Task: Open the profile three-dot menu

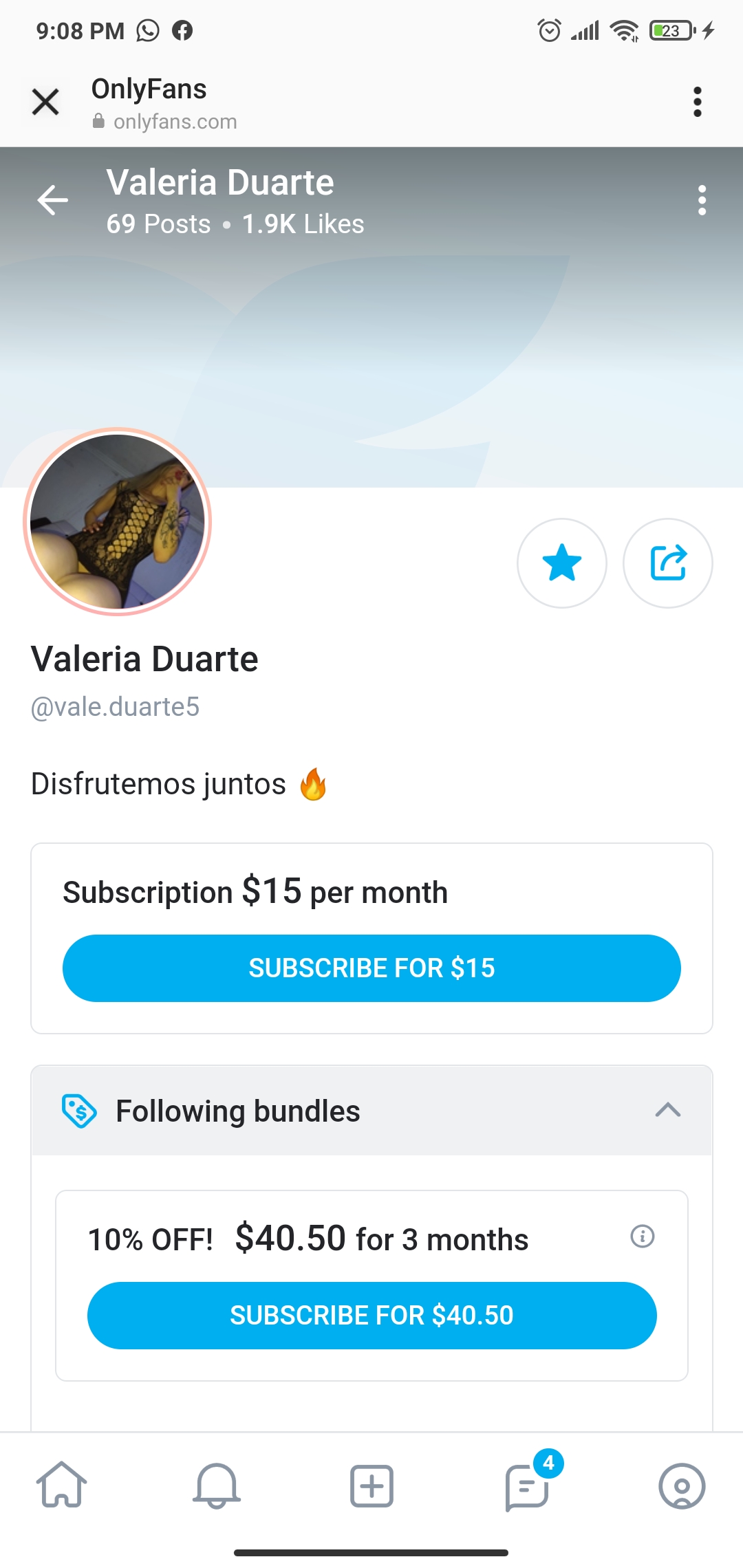Action: [702, 201]
